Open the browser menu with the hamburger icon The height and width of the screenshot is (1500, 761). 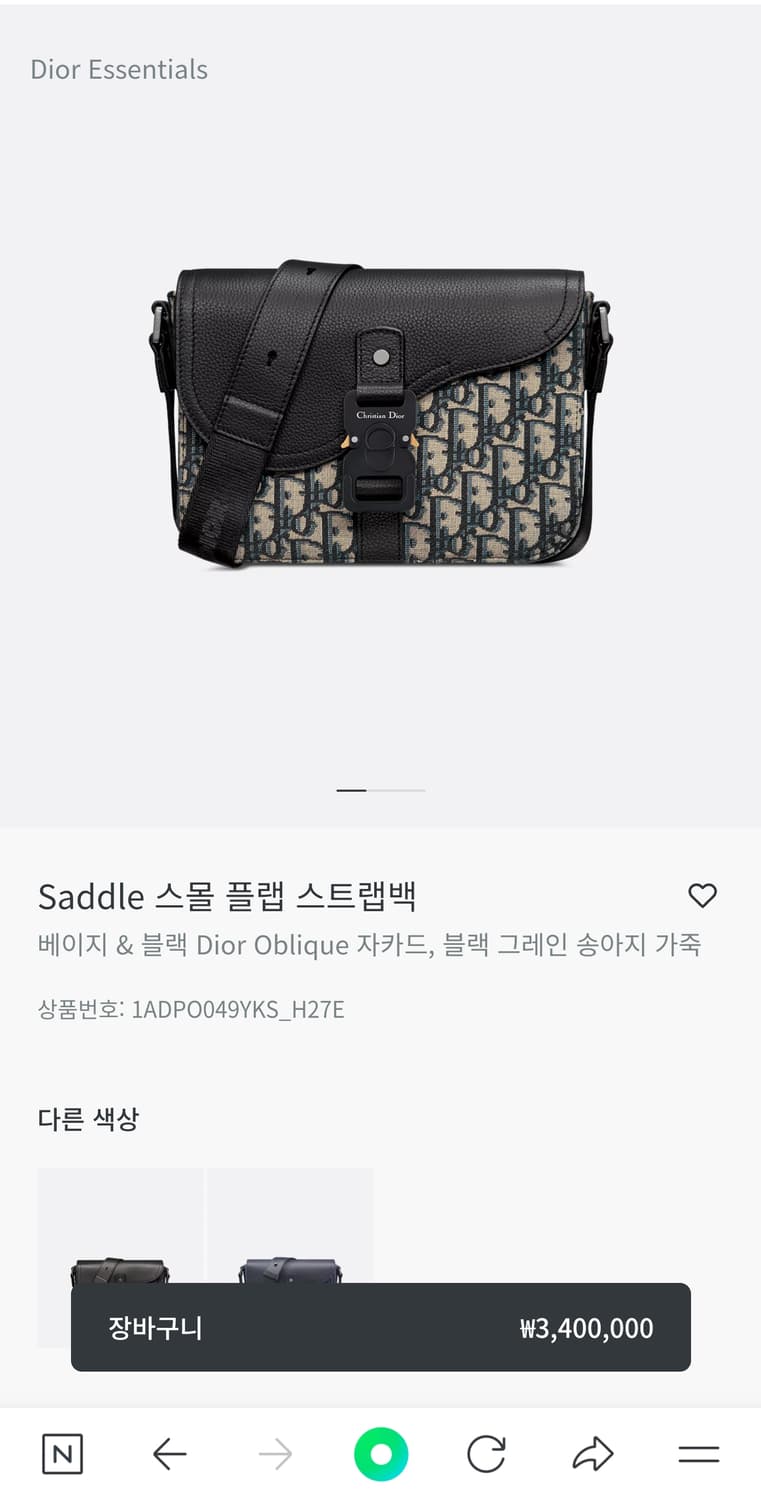(699, 1455)
